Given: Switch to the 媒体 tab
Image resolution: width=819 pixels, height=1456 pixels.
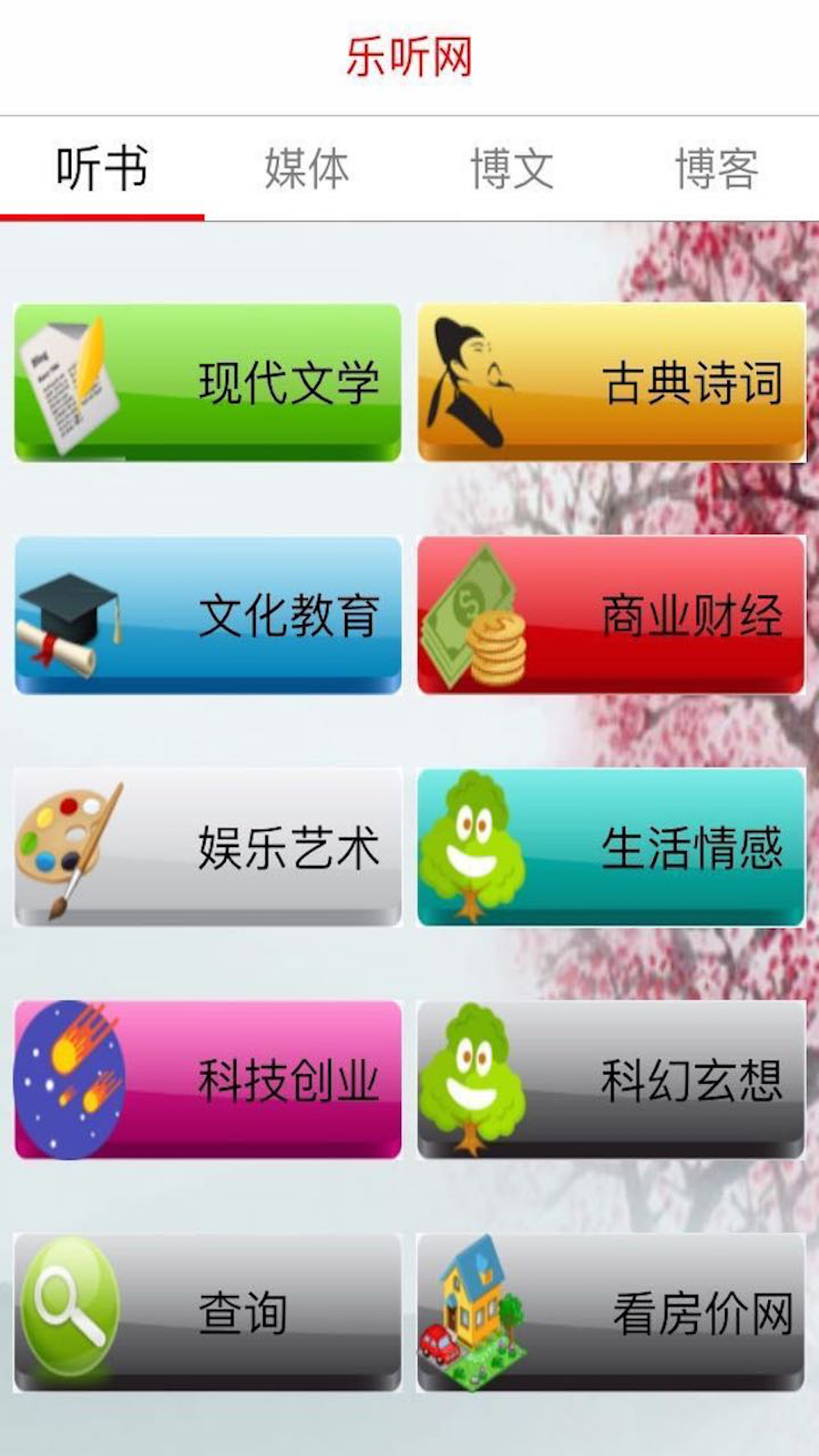Looking at the screenshot, I should point(307,168).
